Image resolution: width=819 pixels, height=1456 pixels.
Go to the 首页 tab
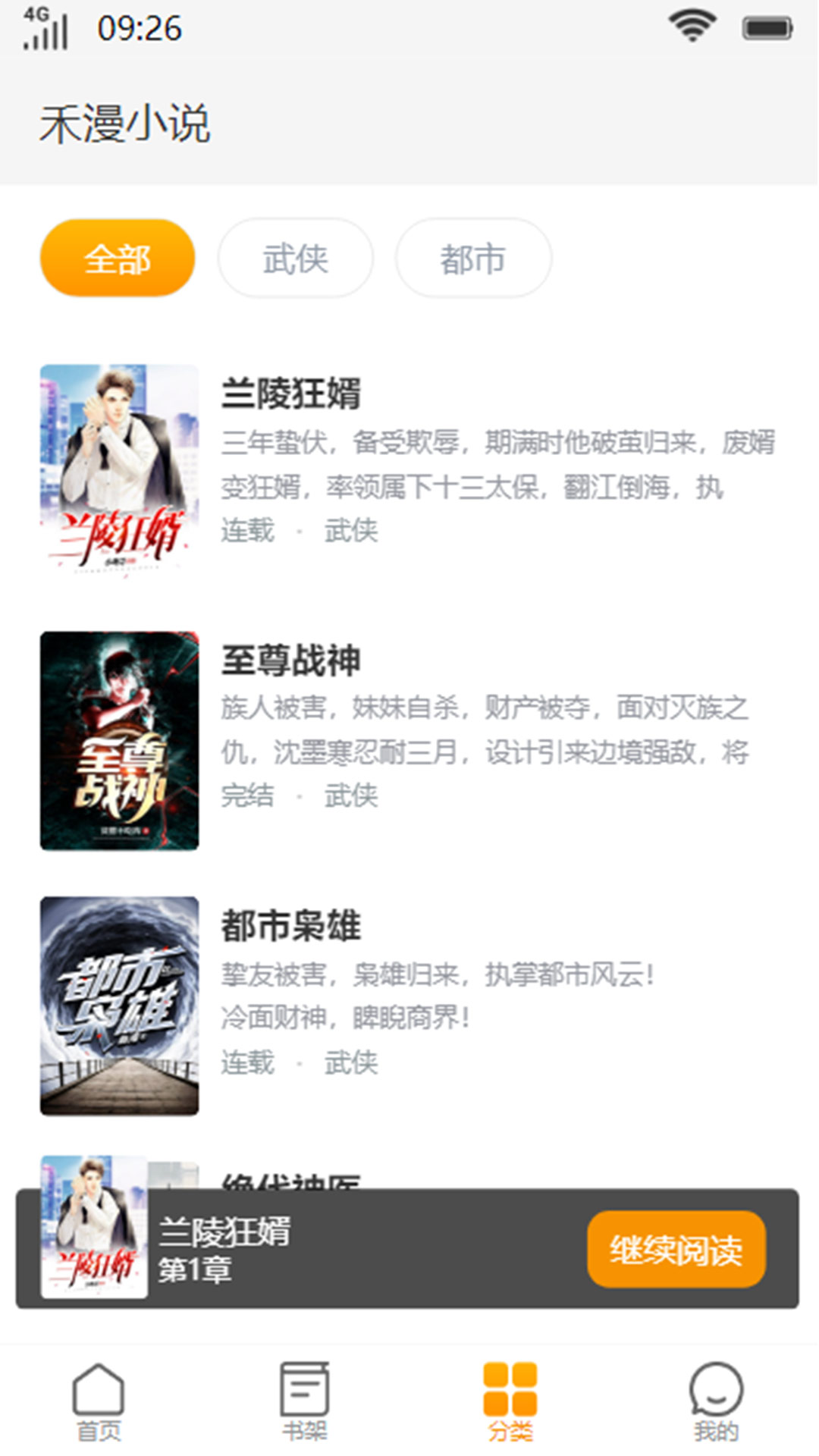tap(99, 1401)
